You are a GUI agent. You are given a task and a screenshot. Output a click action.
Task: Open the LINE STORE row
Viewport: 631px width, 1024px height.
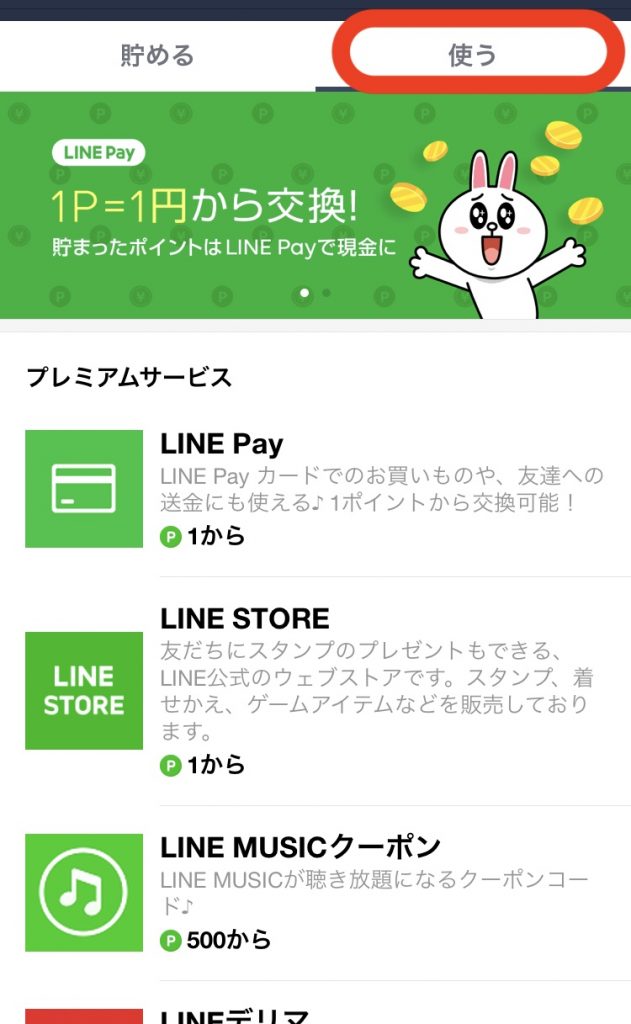click(330, 691)
